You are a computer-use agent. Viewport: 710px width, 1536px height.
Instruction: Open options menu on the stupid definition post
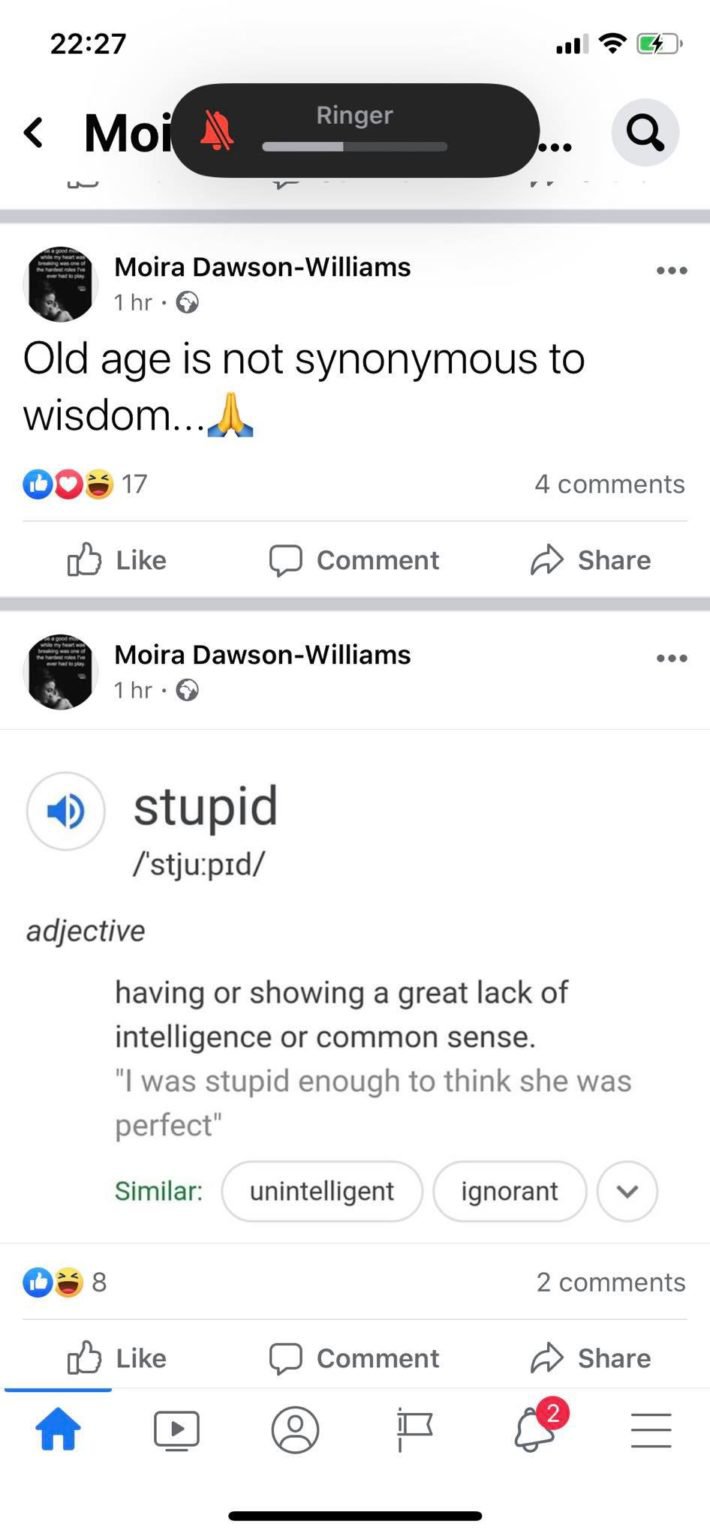(671, 658)
